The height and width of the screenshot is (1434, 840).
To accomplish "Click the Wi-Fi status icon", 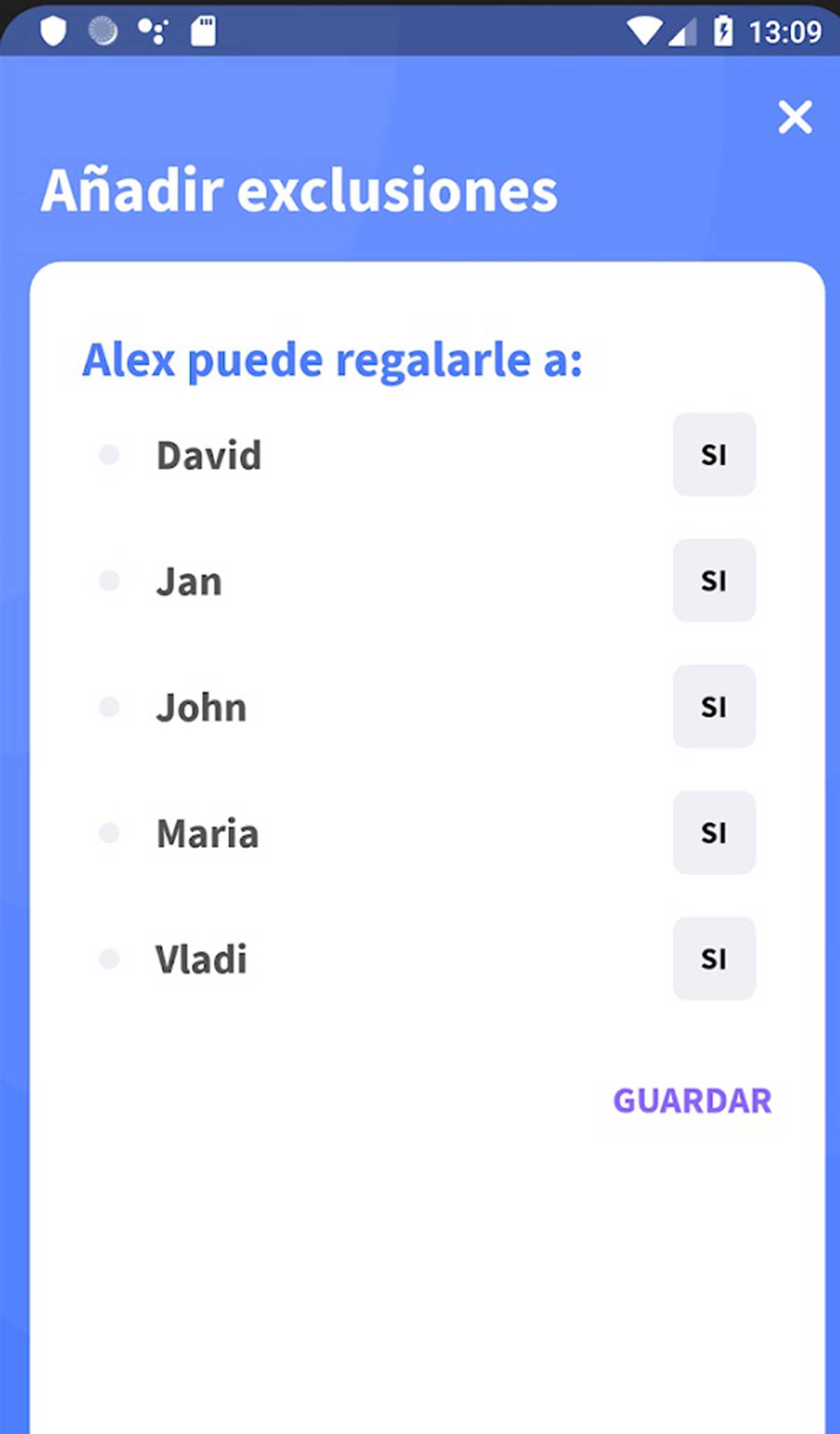I will 645,29.
